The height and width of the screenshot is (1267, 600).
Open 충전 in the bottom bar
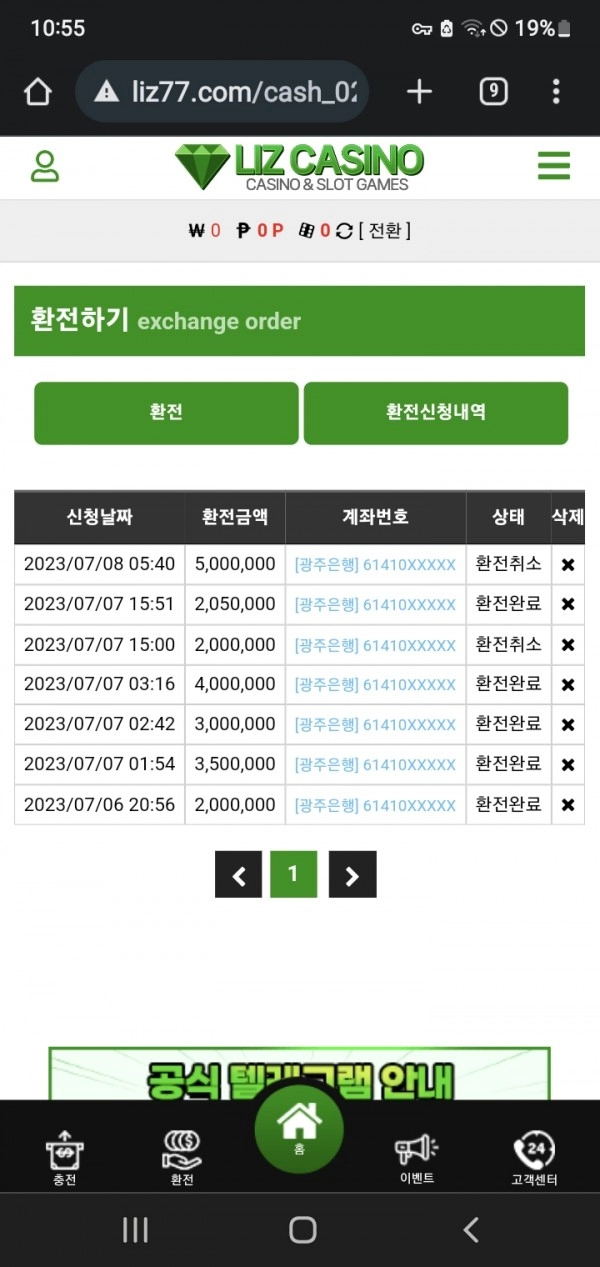[65, 1158]
